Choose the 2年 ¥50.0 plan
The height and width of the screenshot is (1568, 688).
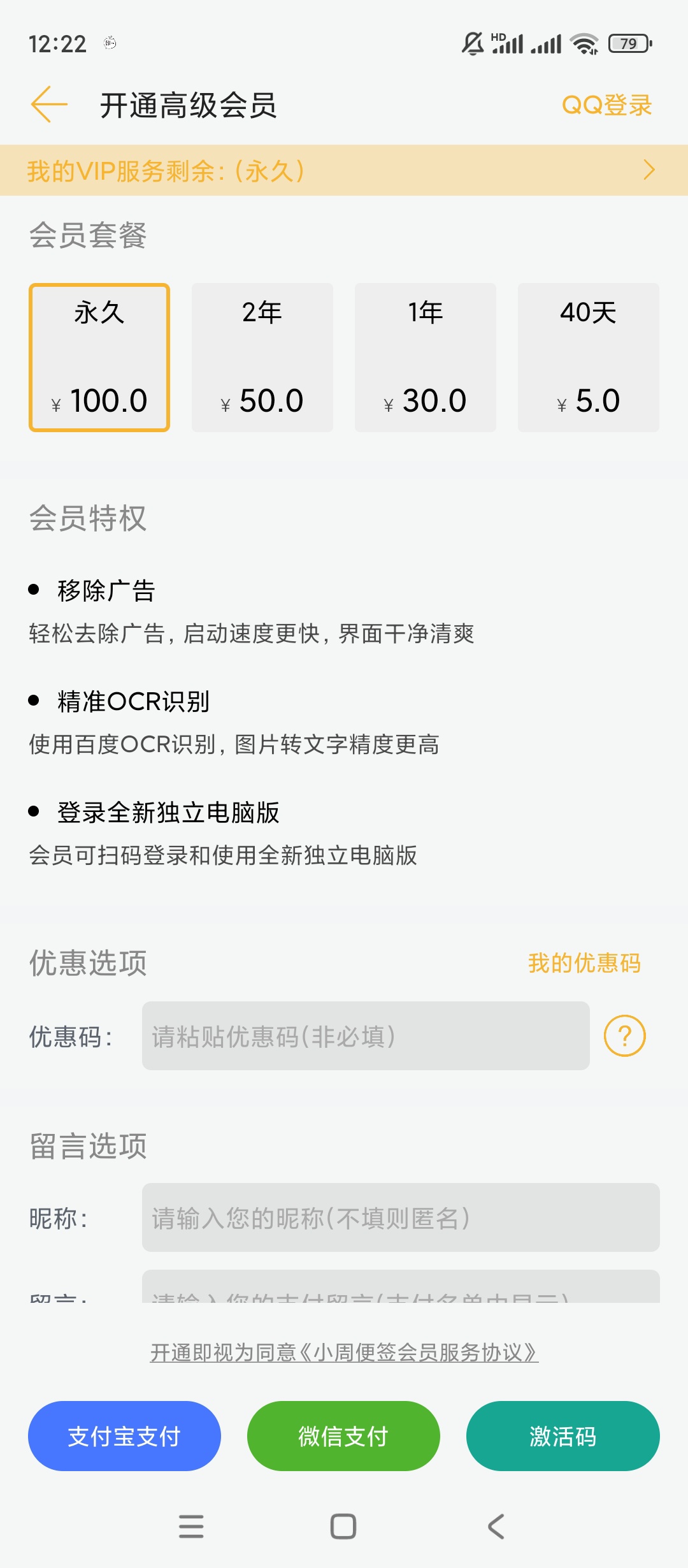point(262,358)
